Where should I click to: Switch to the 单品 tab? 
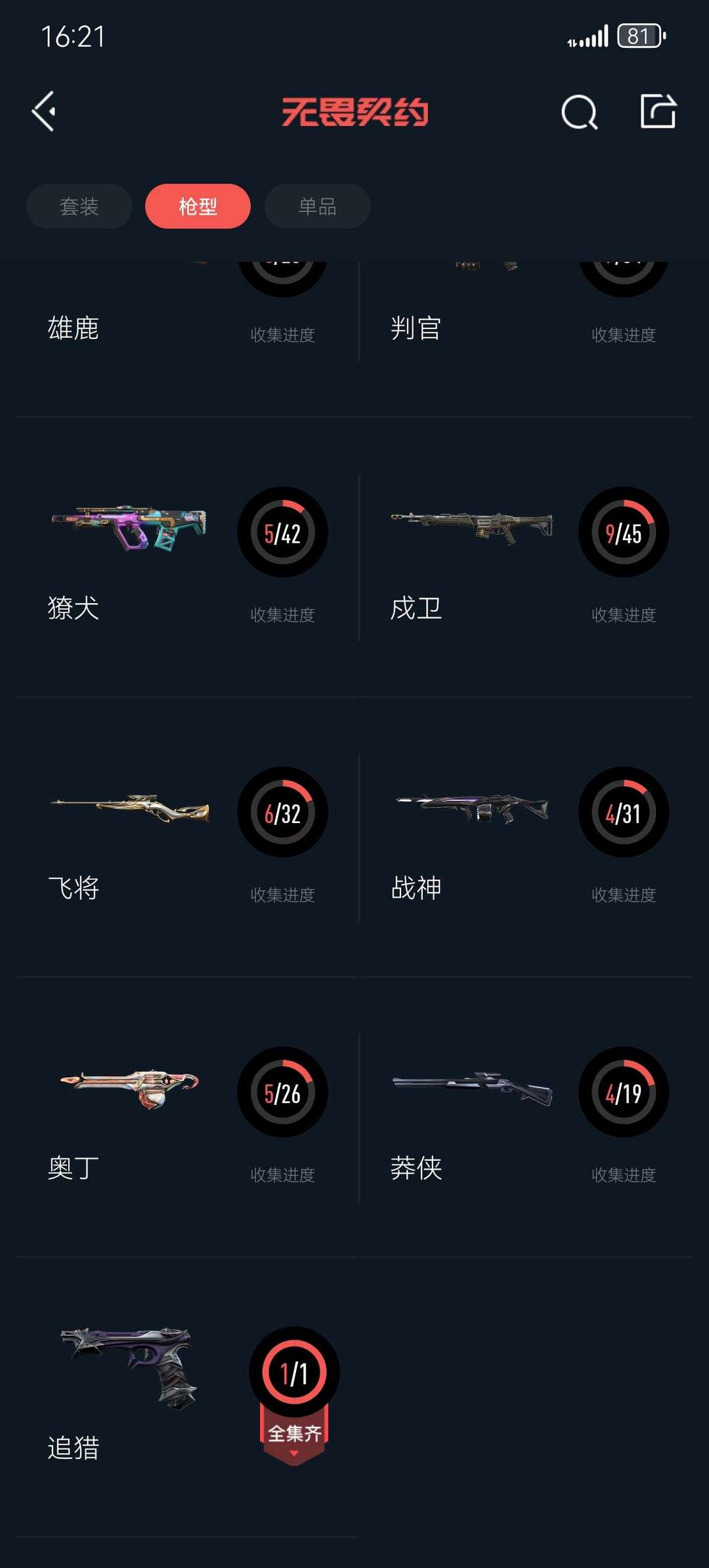pyautogui.click(x=317, y=206)
